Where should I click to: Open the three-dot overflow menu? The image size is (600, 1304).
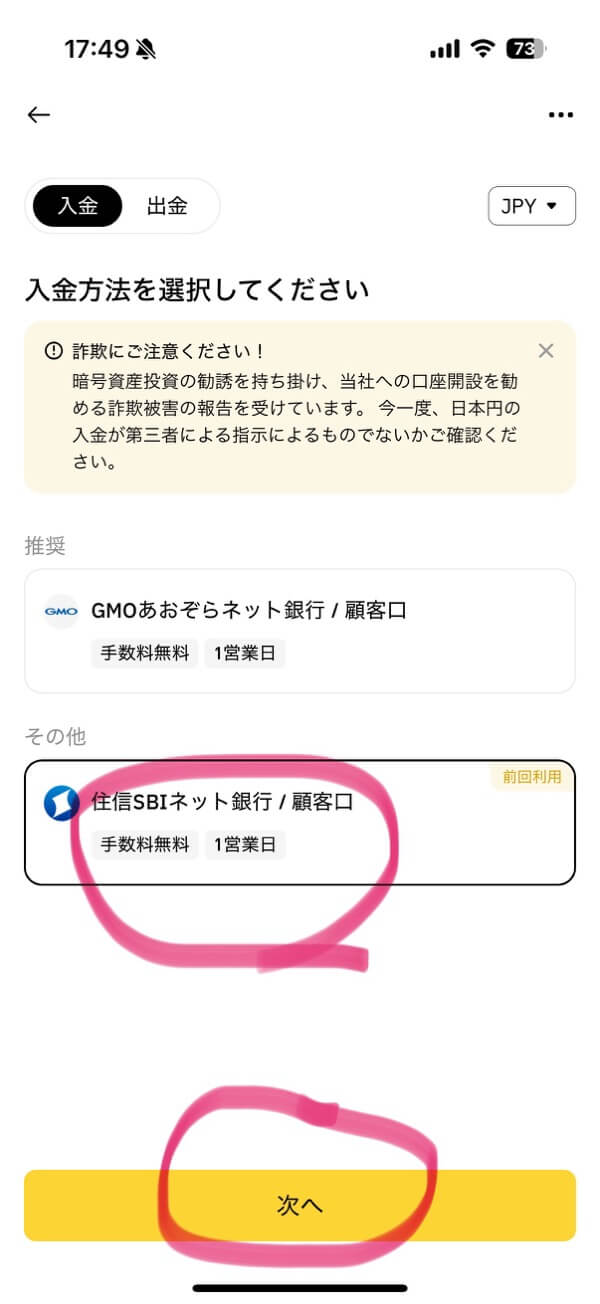click(561, 115)
